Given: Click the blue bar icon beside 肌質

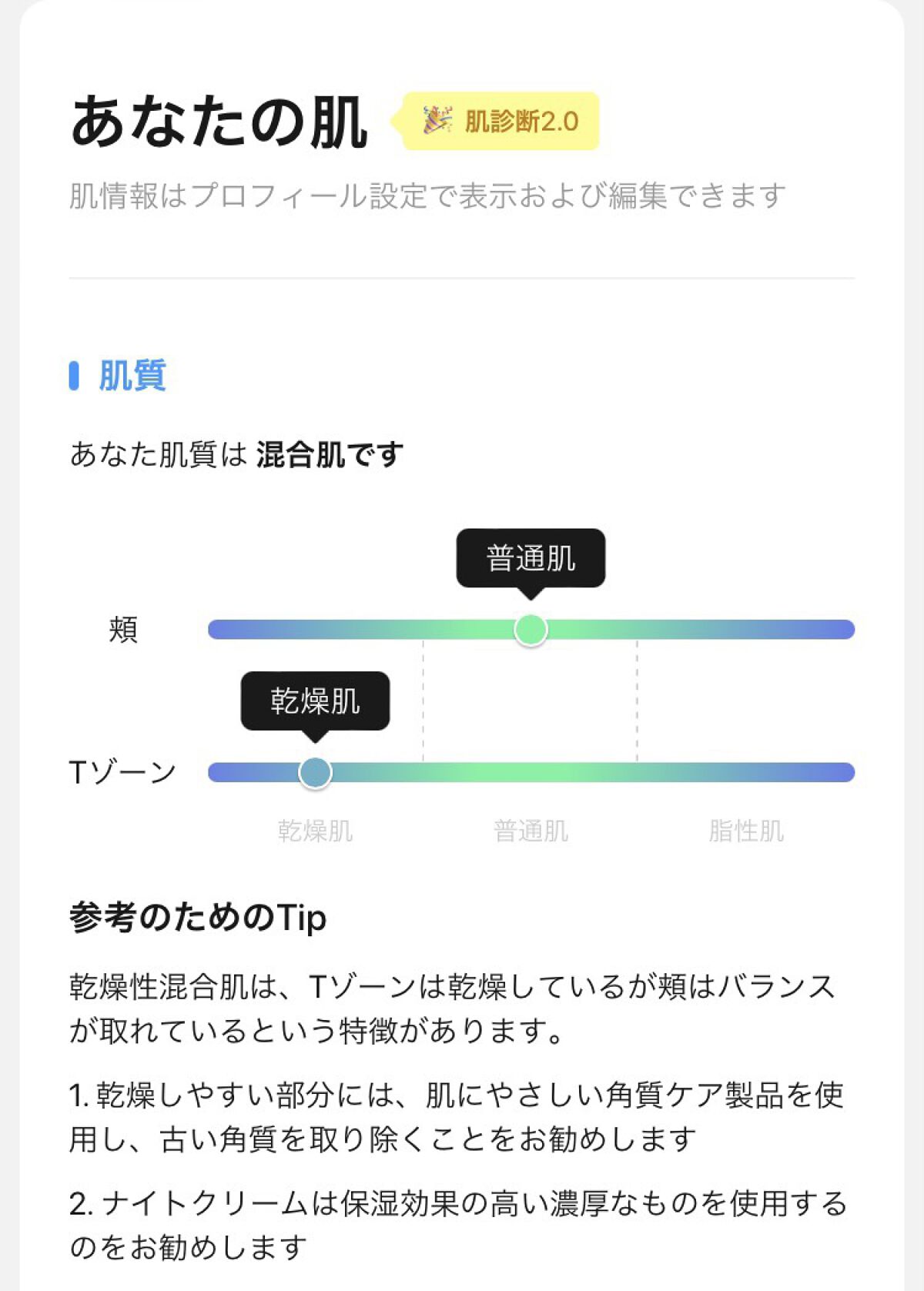Looking at the screenshot, I should point(75,375).
